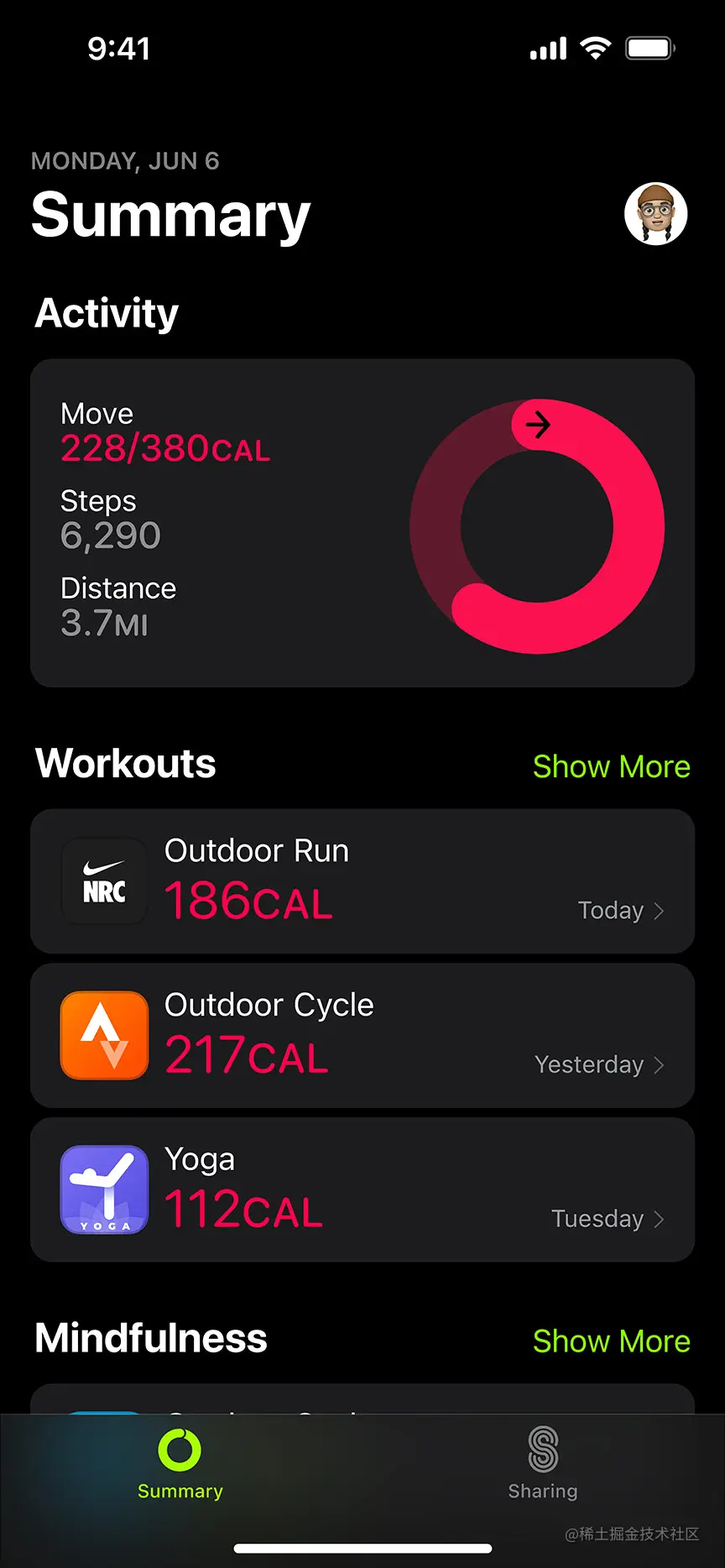Show more Mindfulness sessions

[611, 1341]
